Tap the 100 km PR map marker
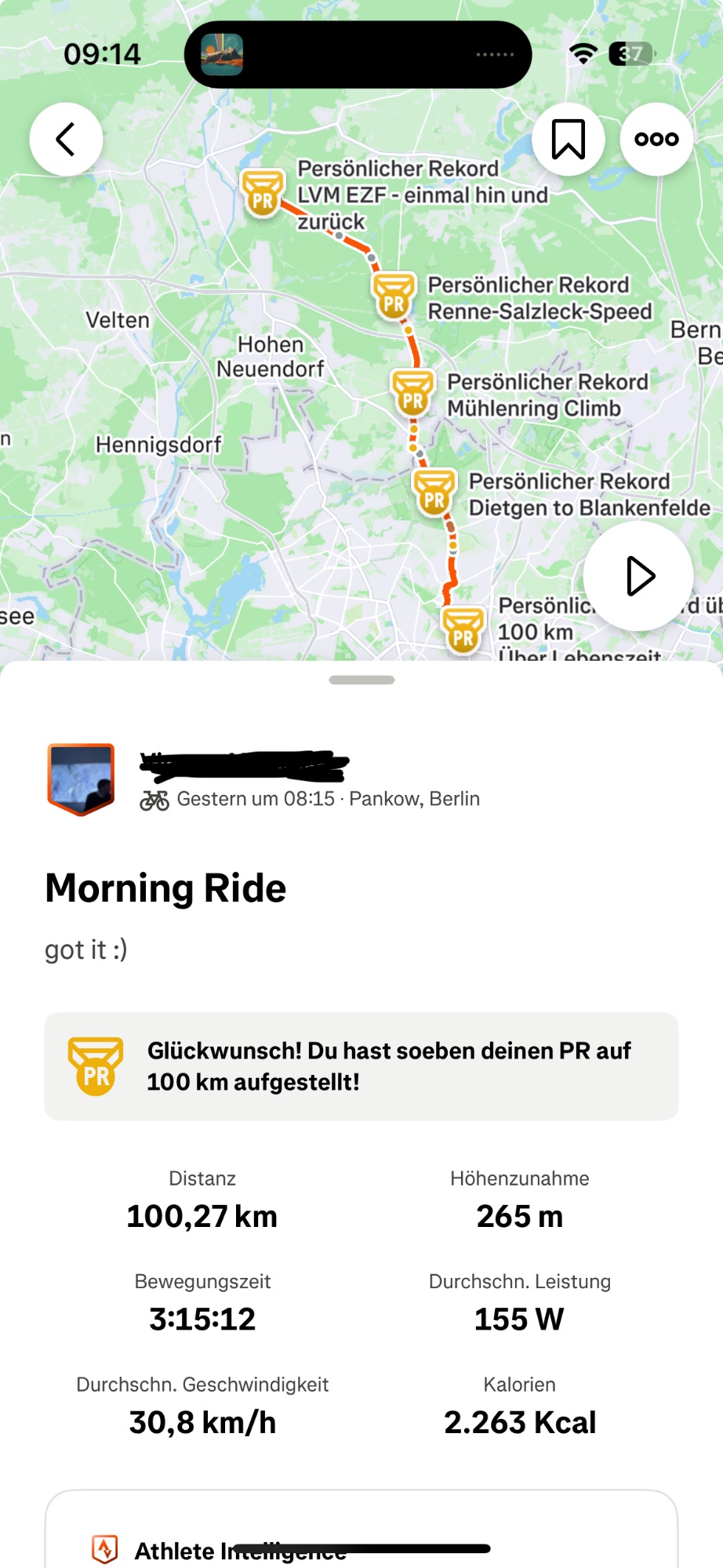 [463, 630]
